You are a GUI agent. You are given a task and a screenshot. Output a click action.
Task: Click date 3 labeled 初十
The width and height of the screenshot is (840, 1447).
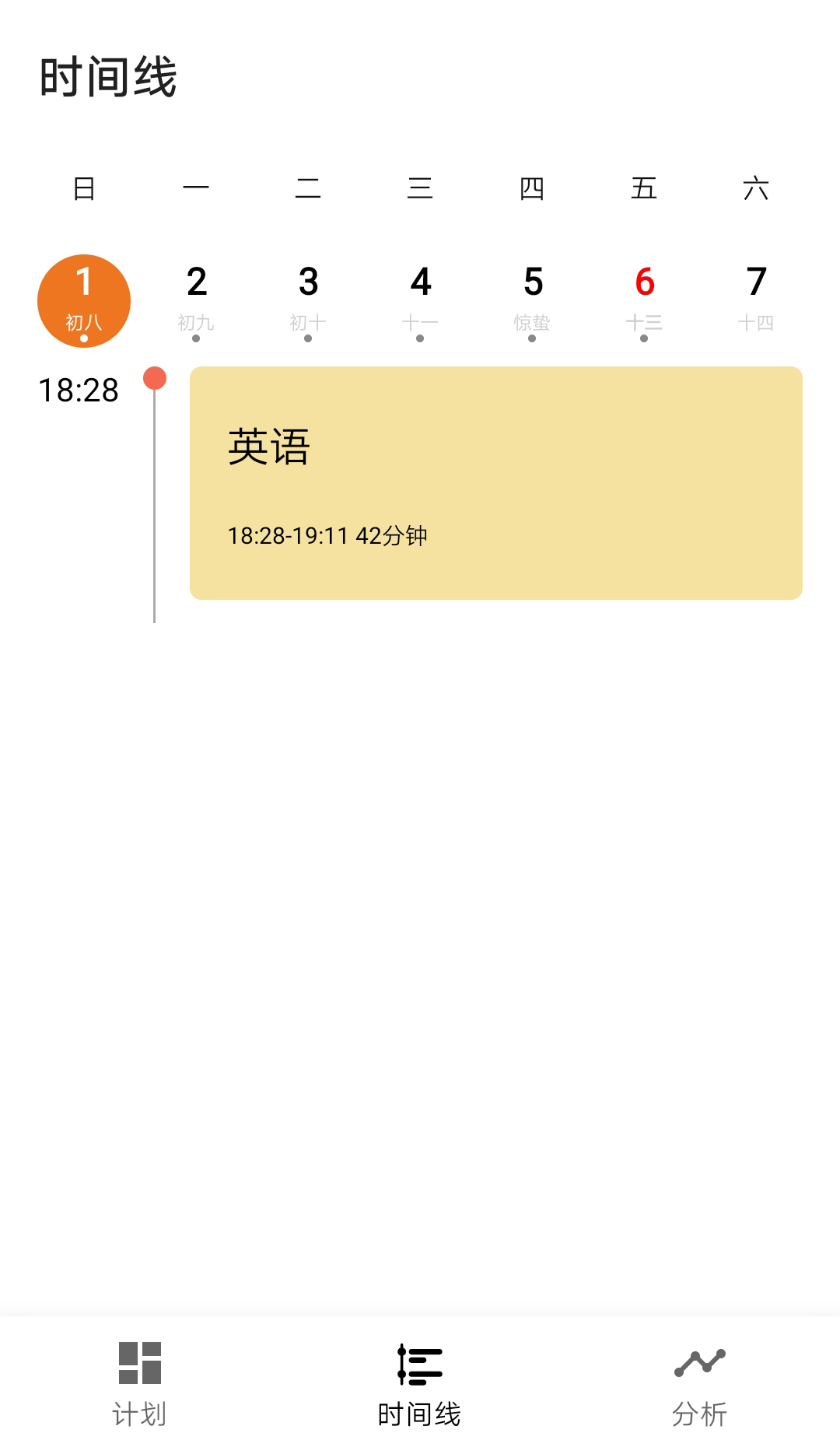[x=308, y=296]
